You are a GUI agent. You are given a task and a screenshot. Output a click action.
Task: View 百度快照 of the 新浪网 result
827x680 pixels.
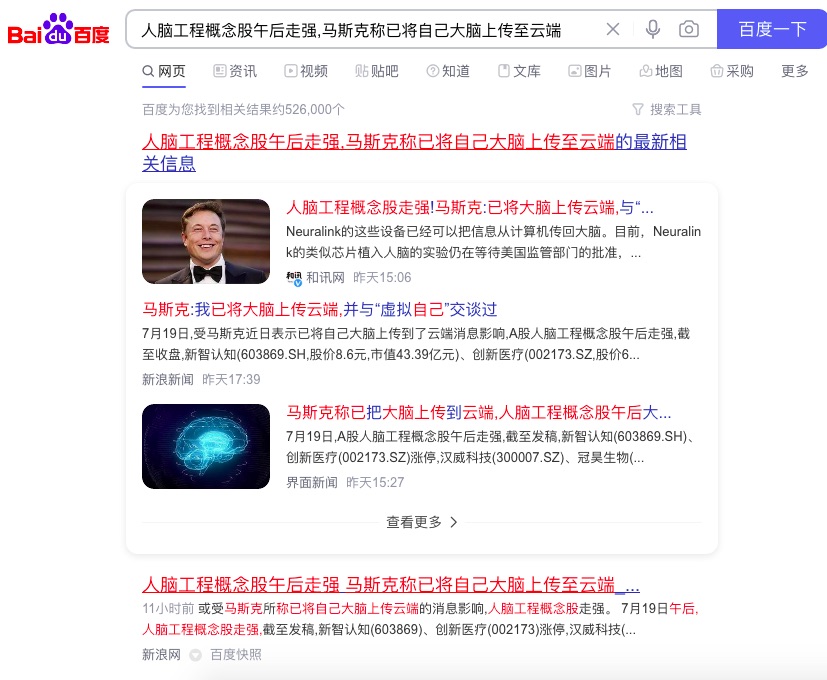pos(235,654)
